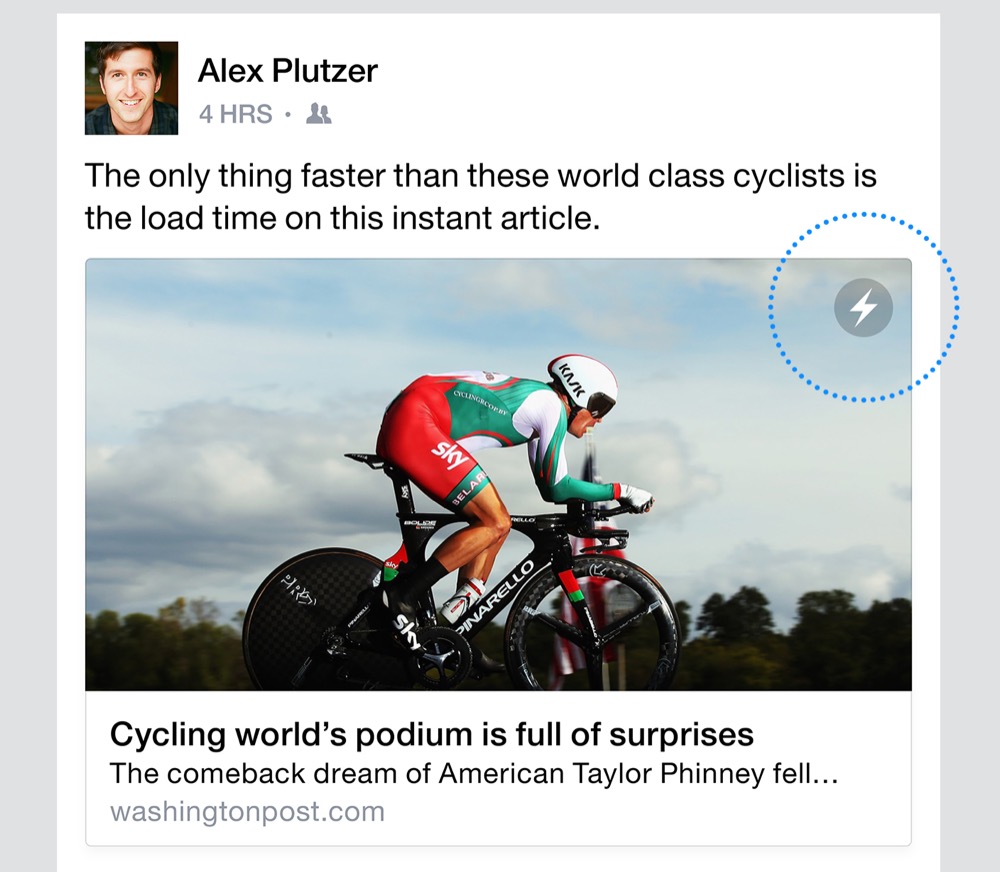Open the cycling podium article card
The height and width of the screenshot is (872, 1000).
click(430, 735)
